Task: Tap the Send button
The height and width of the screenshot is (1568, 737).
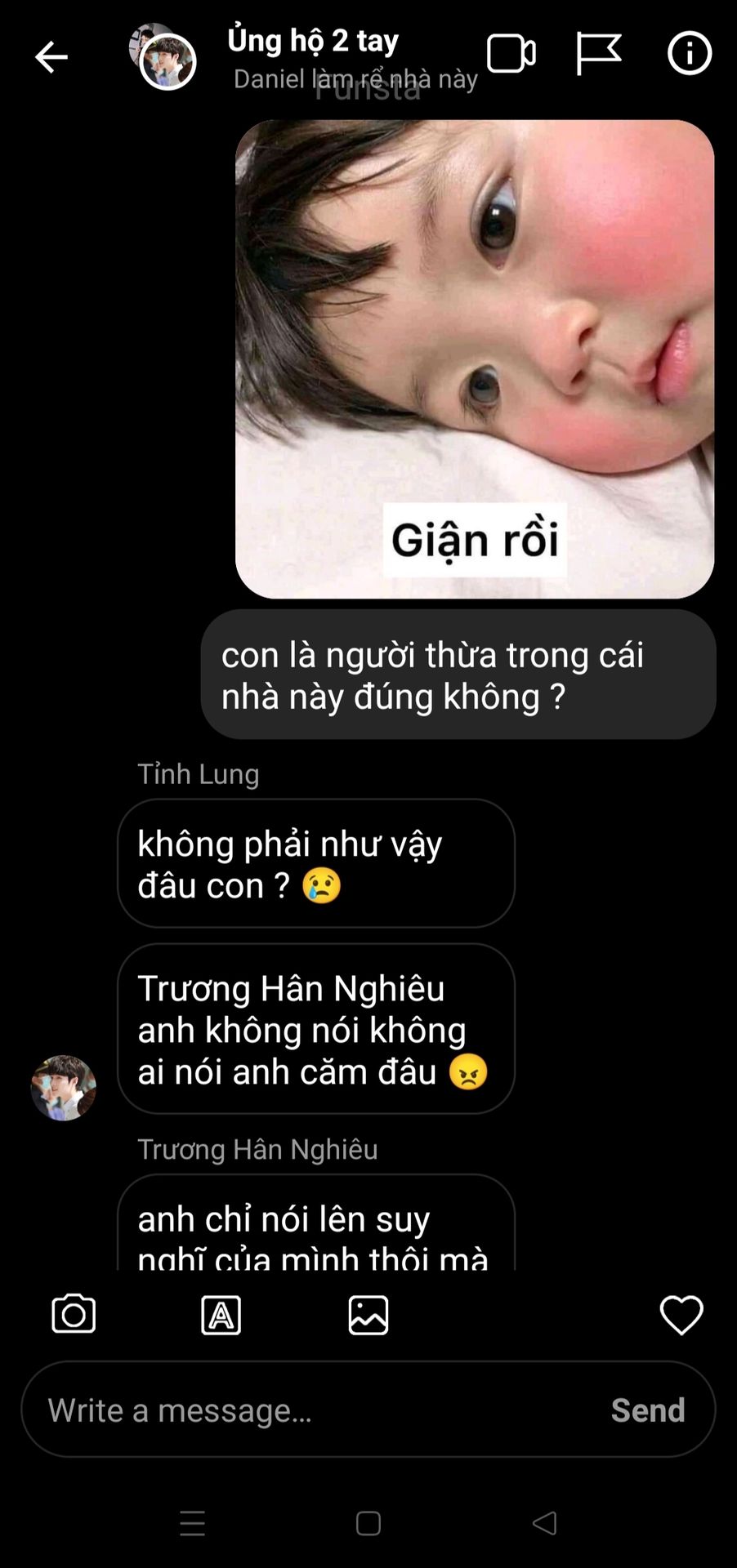Action: [648, 1410]
